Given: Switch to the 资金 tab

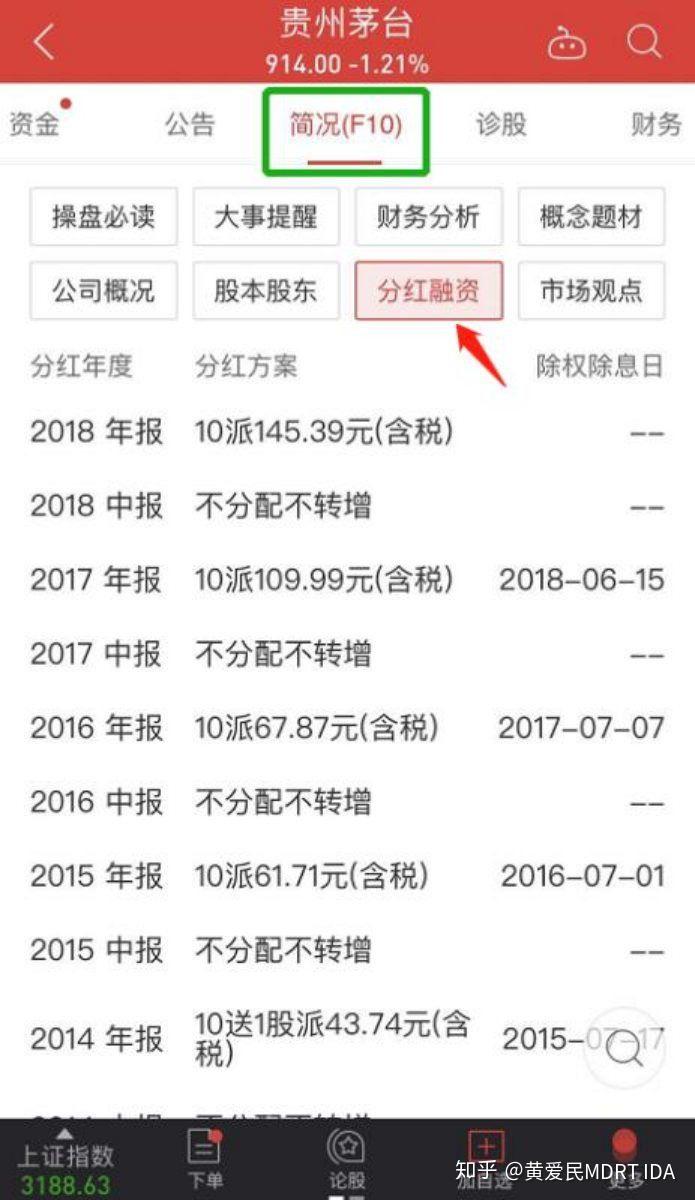Looking at the screenshot, I should [x=35, y=125].
